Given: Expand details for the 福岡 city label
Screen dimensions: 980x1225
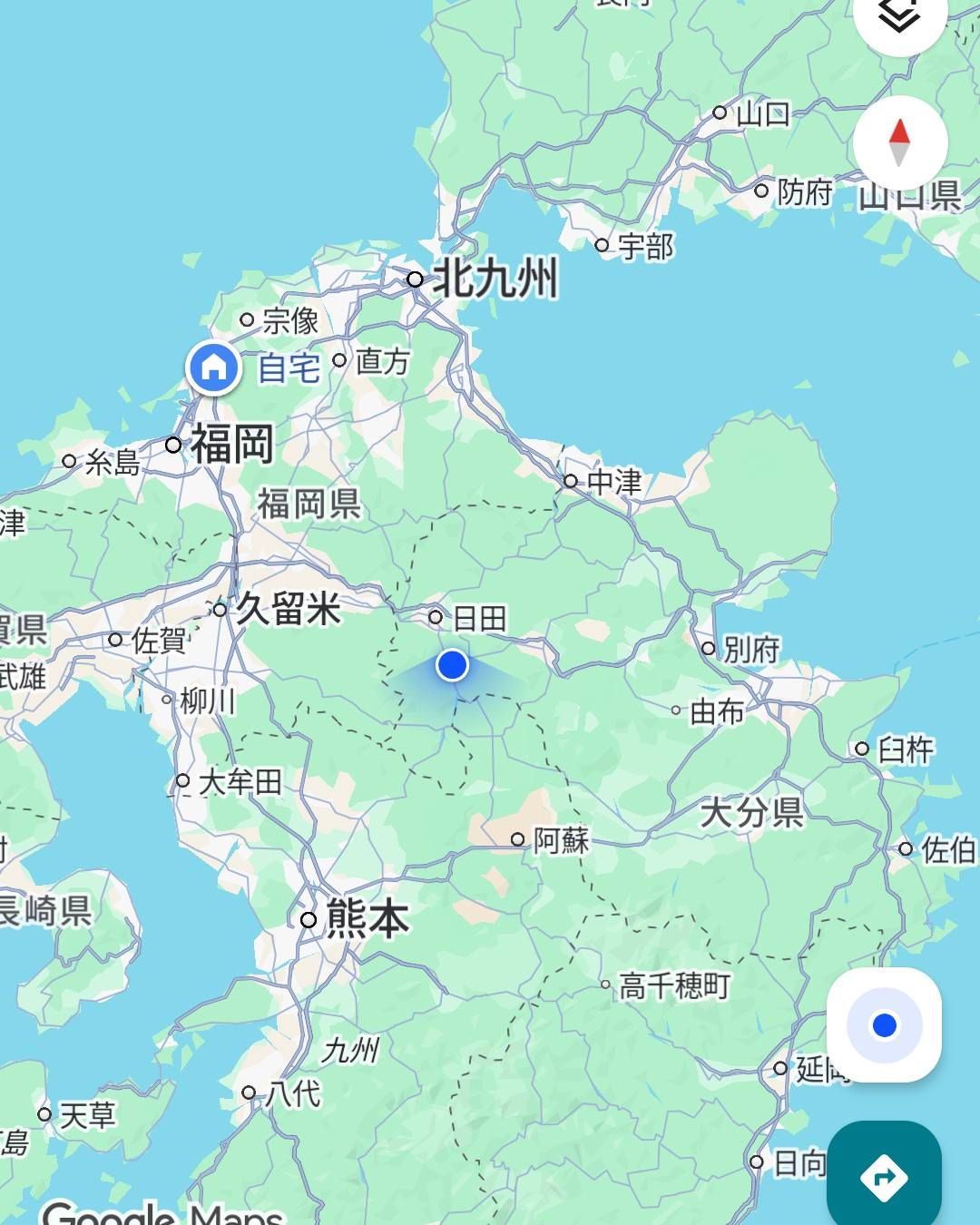Looking at the screenshot, I should point(233,443).
